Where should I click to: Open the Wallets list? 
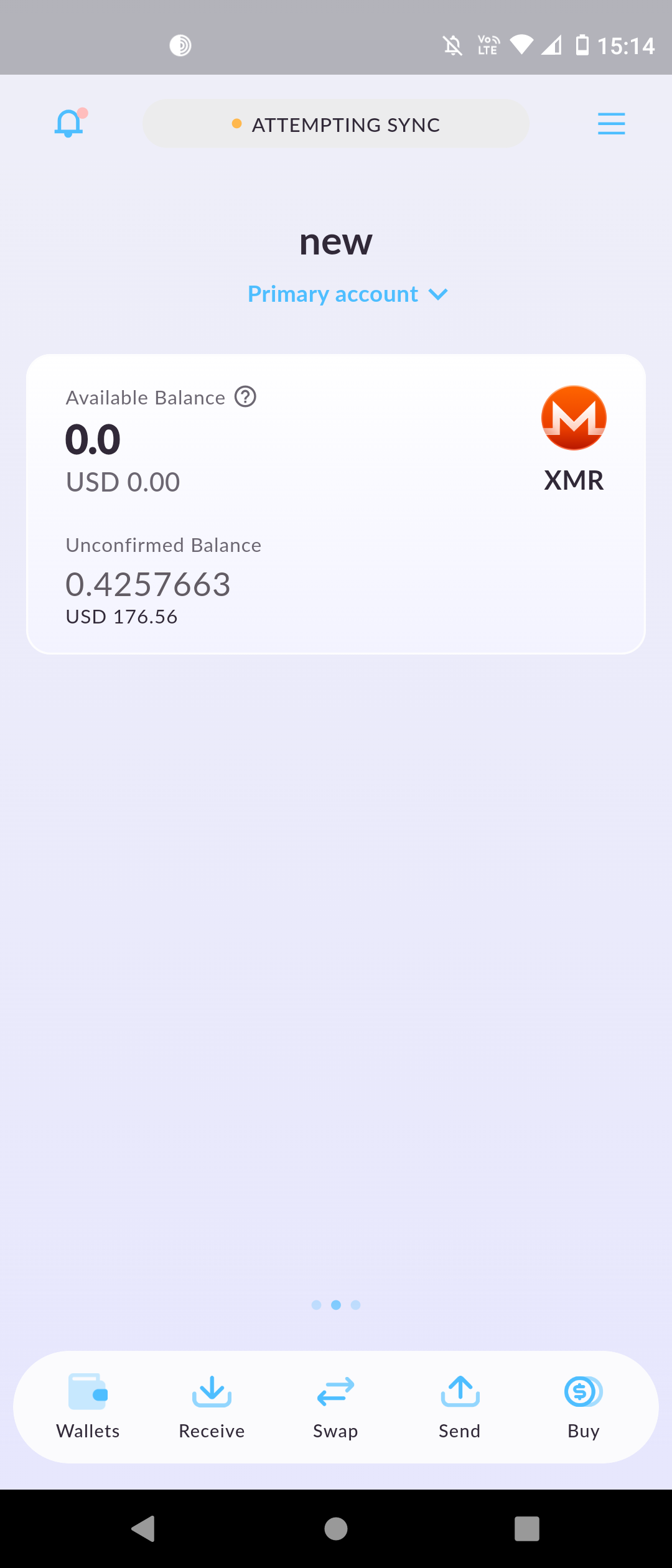tap(88, 1407)
